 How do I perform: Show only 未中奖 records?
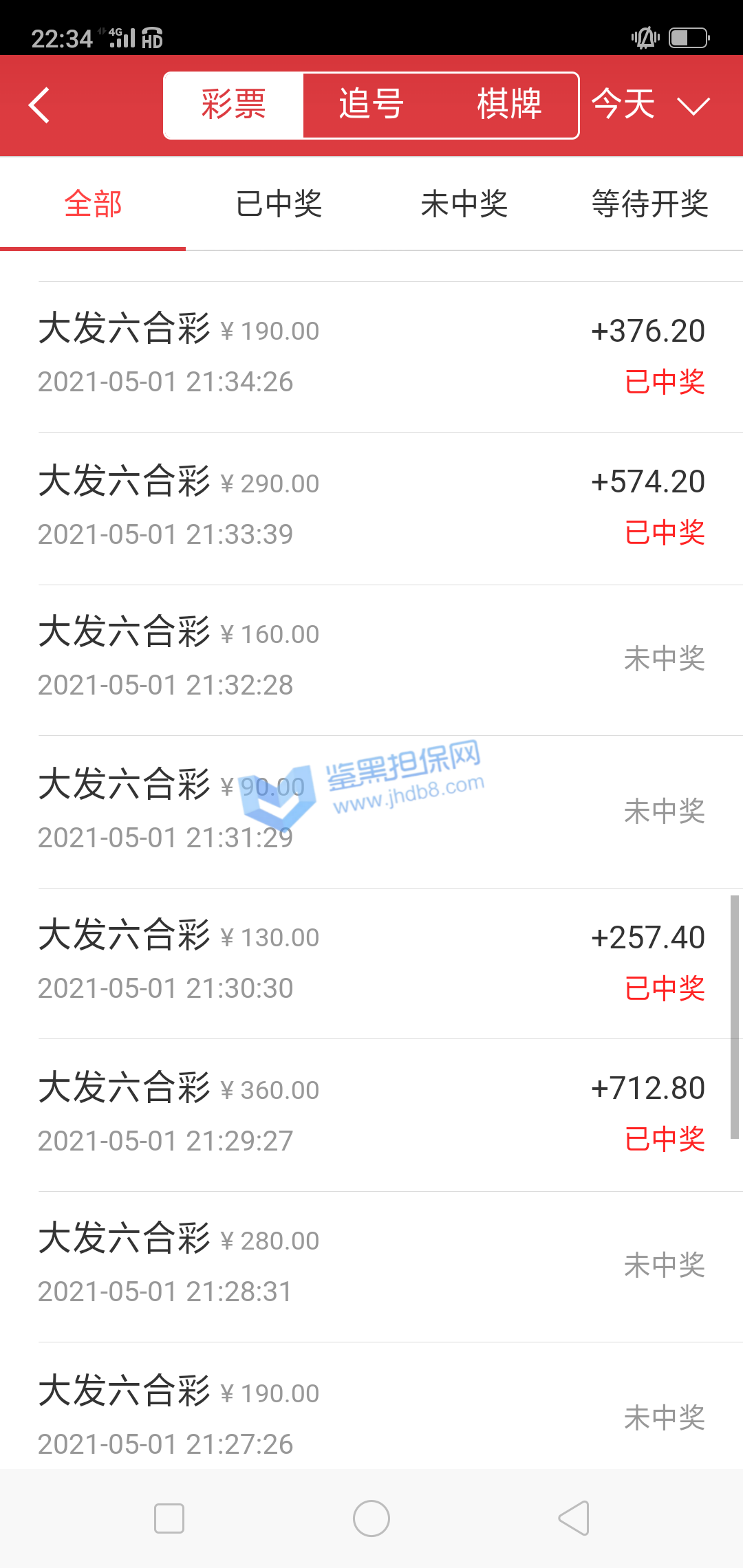464,204
